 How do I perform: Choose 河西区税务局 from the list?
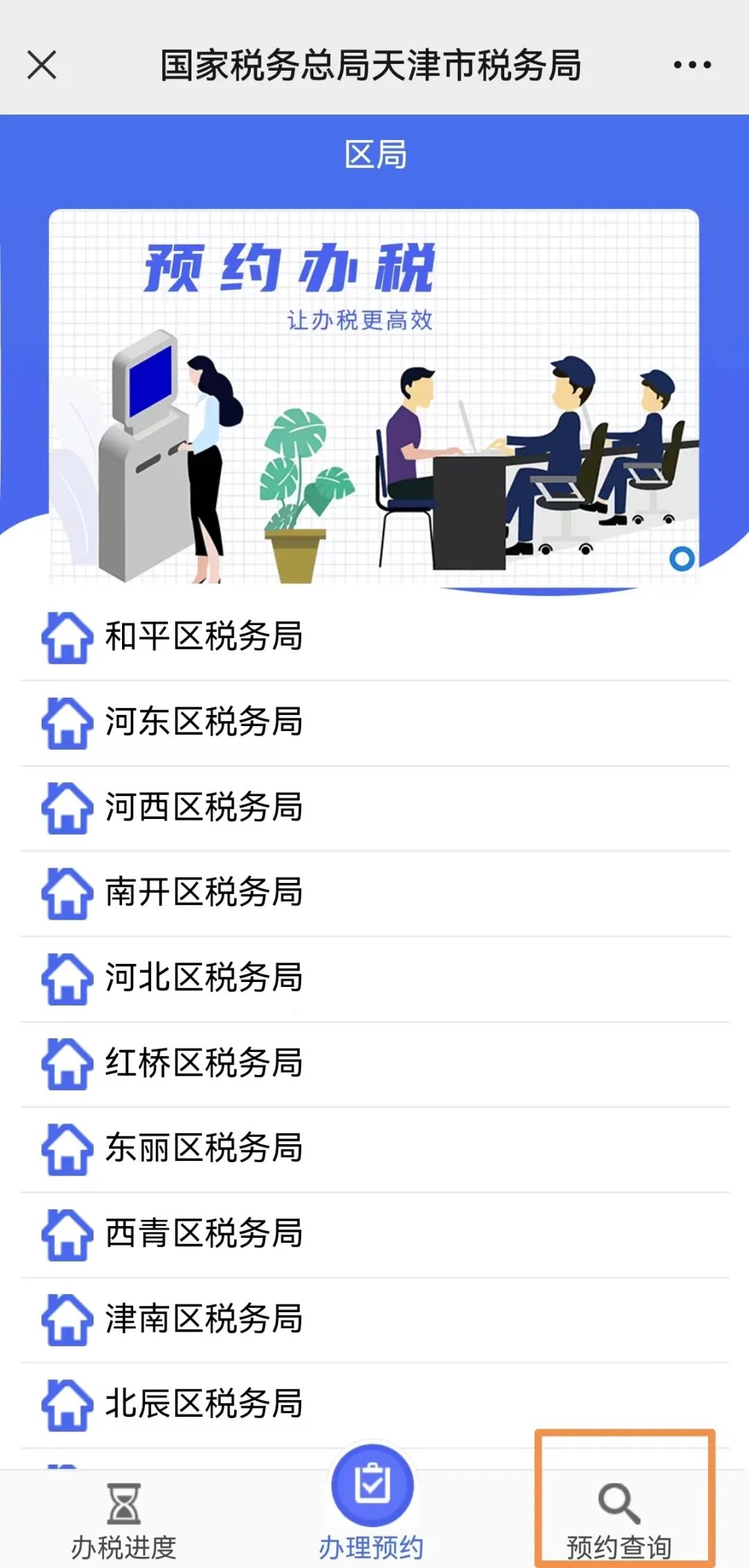tap(374, 808)
